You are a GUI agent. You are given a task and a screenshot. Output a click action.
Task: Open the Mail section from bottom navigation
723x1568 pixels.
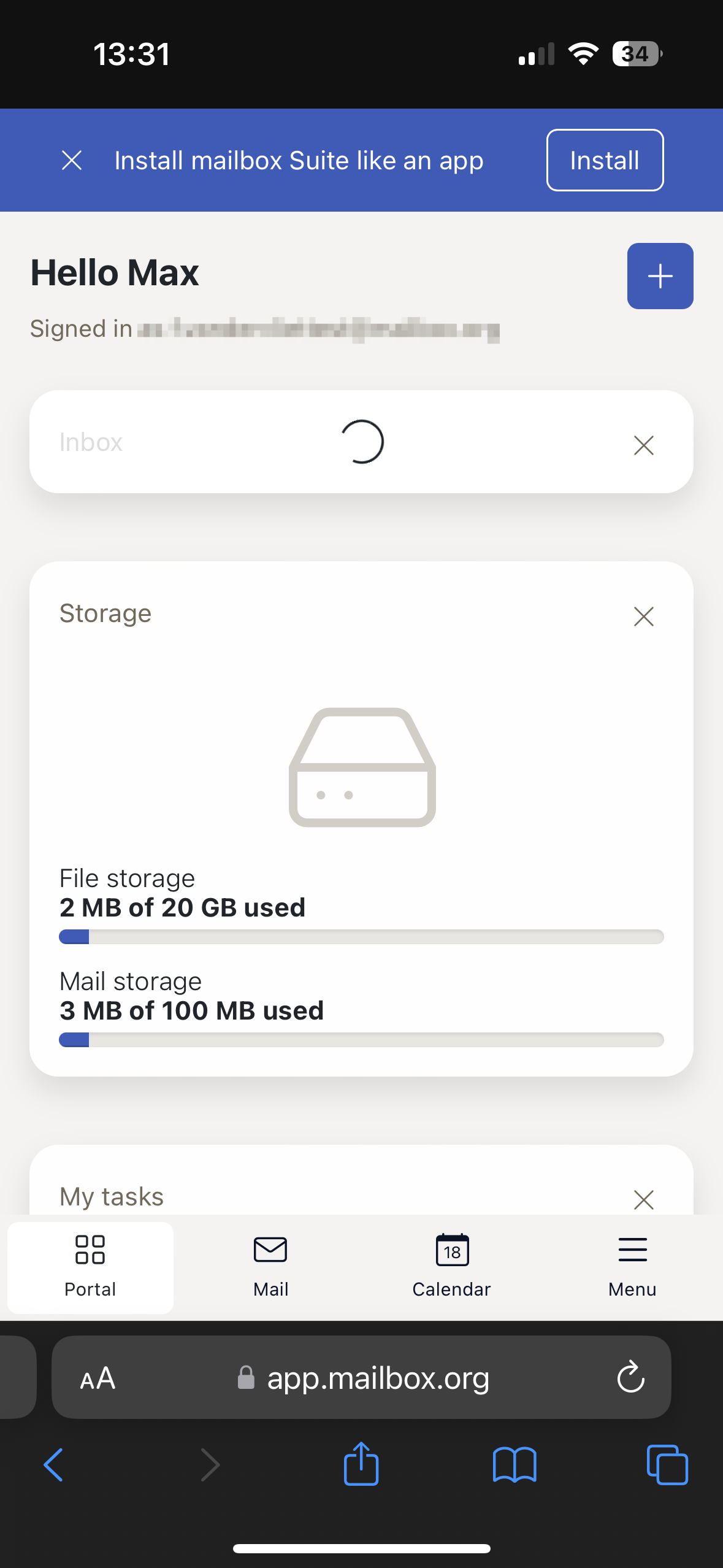coord(270,1264)
